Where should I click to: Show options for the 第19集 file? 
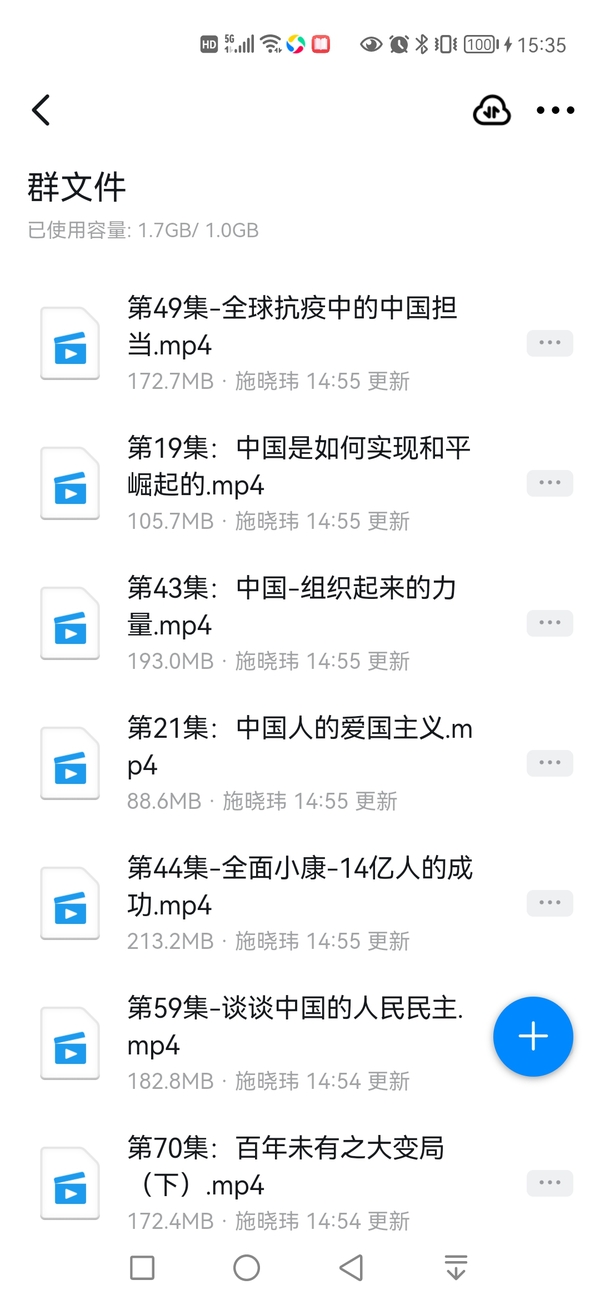549,483
